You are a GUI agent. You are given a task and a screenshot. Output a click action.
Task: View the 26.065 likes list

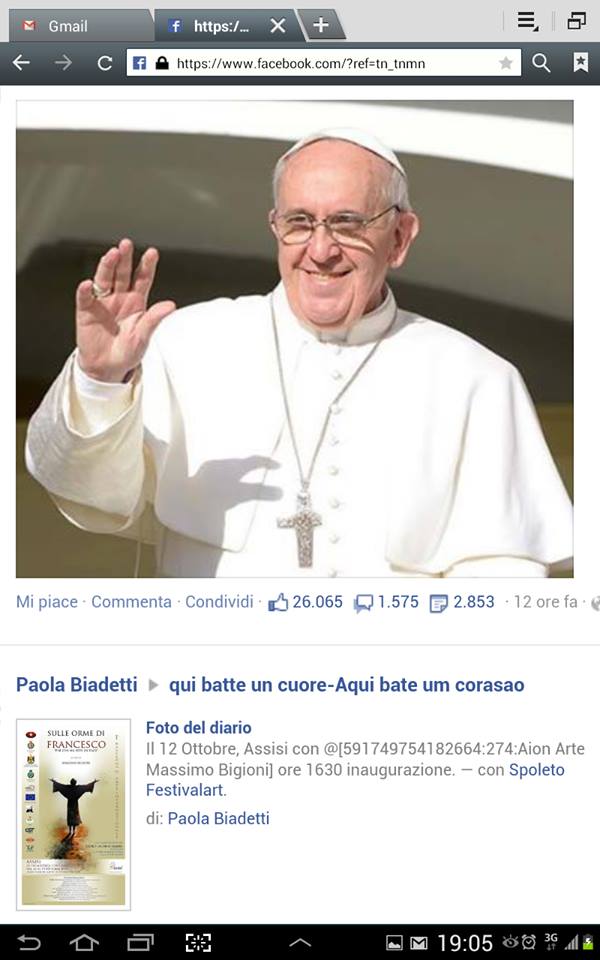coord(306,602)
